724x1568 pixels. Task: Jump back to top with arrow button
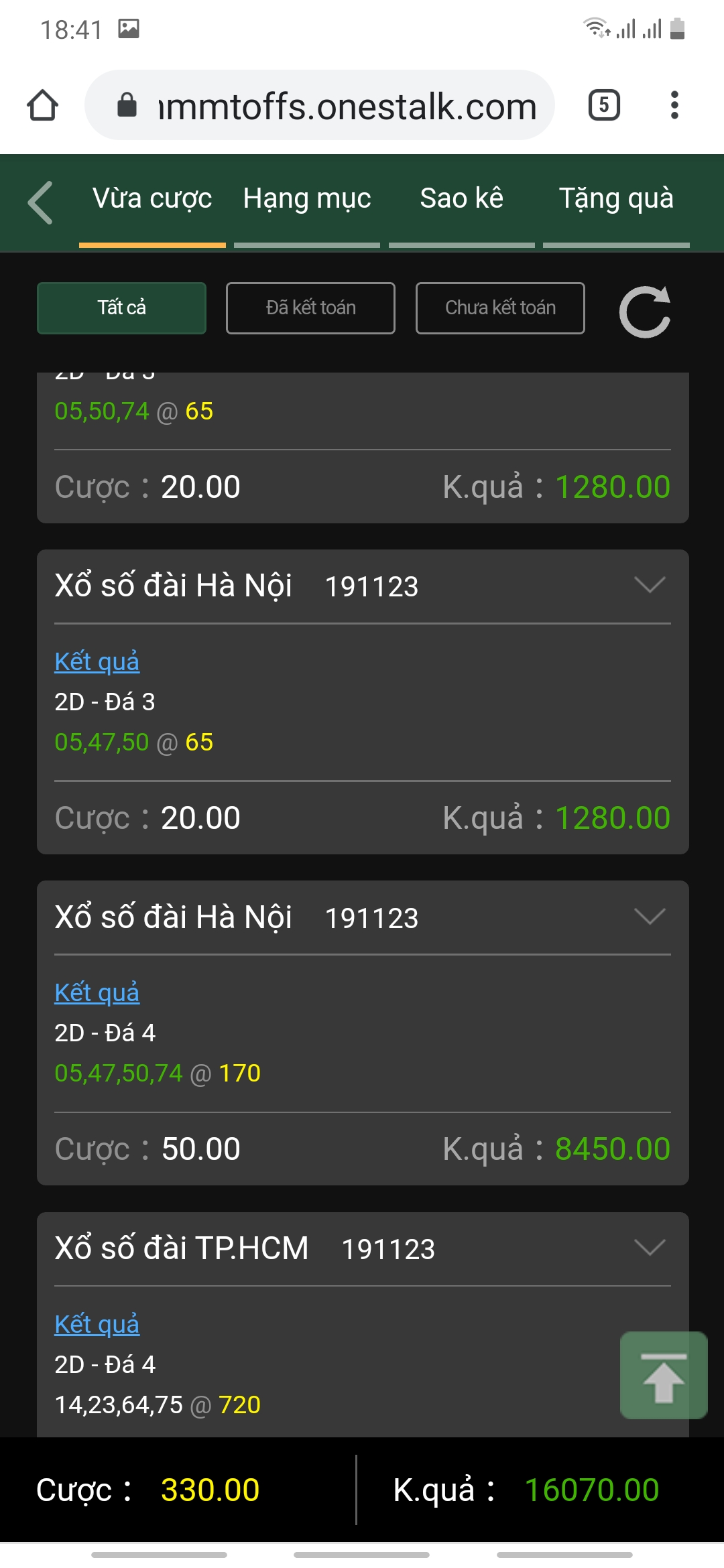[x=664, y=1375]
